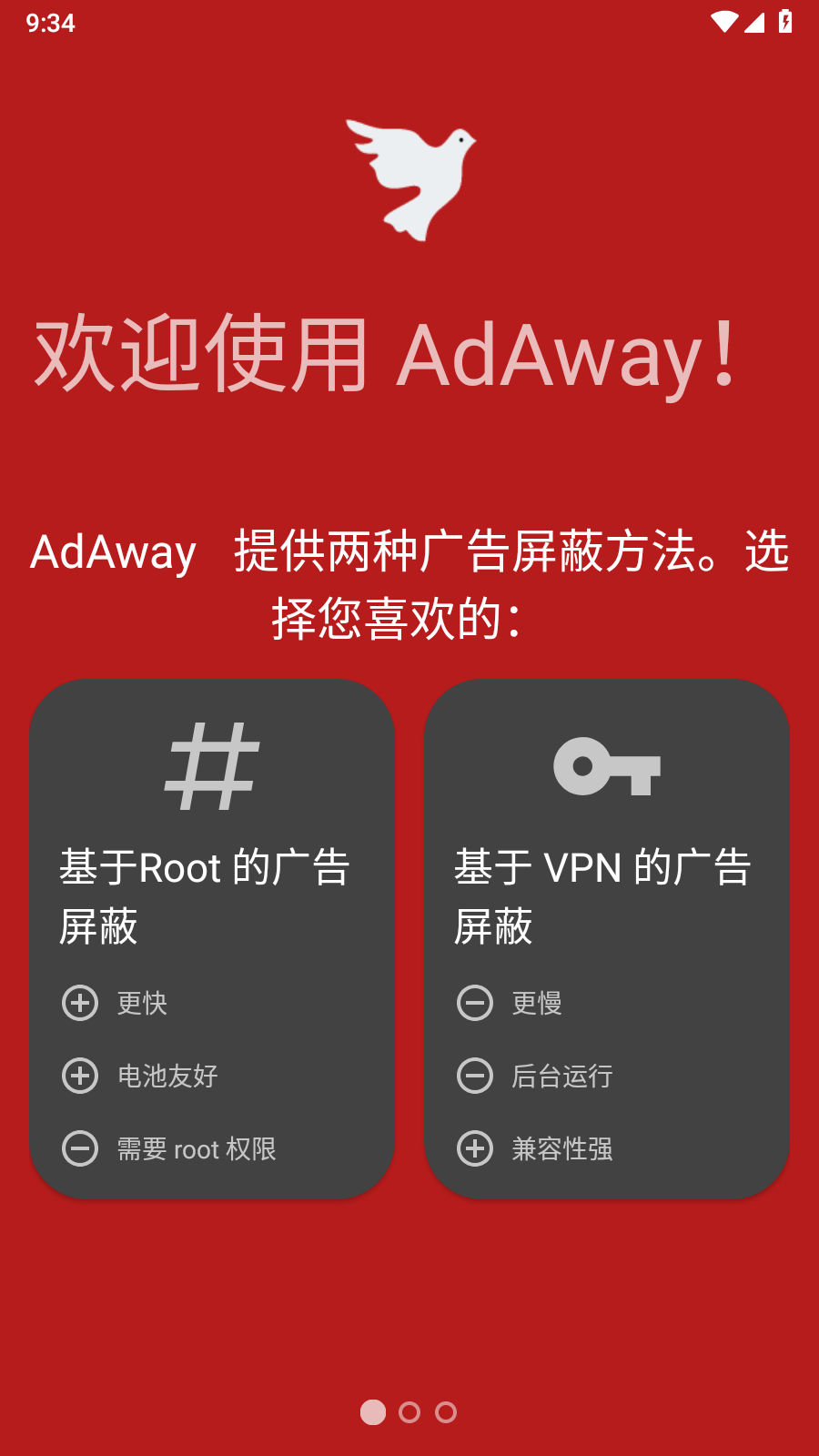Tap the third page indicator dot
Image resolution: width=819 pixels, height=1456 pixels.
[x=446, y=1412]
